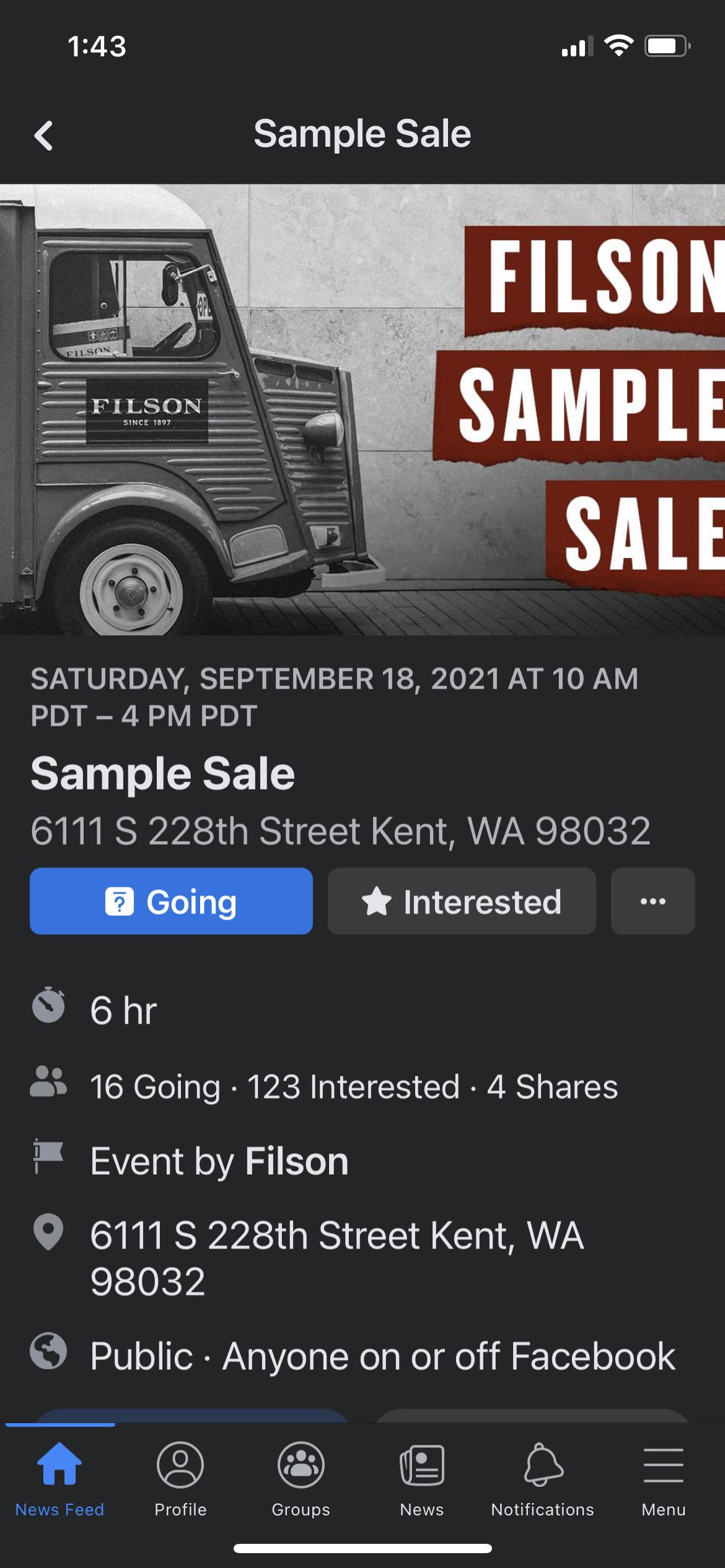Tap the Going RSVP button
The width and height of the screenshot is (725, 1568).
tap(171, 901)
